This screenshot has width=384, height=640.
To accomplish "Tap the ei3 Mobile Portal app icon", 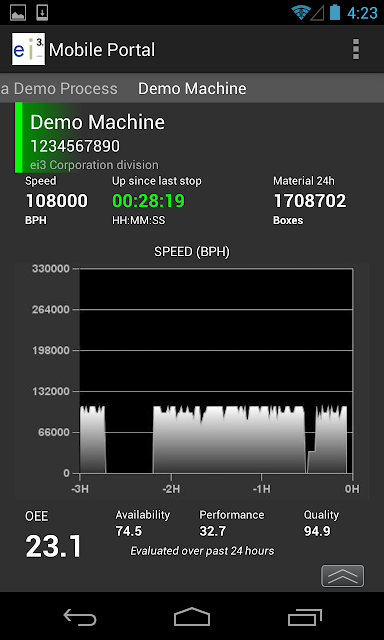I will (28, 49).
